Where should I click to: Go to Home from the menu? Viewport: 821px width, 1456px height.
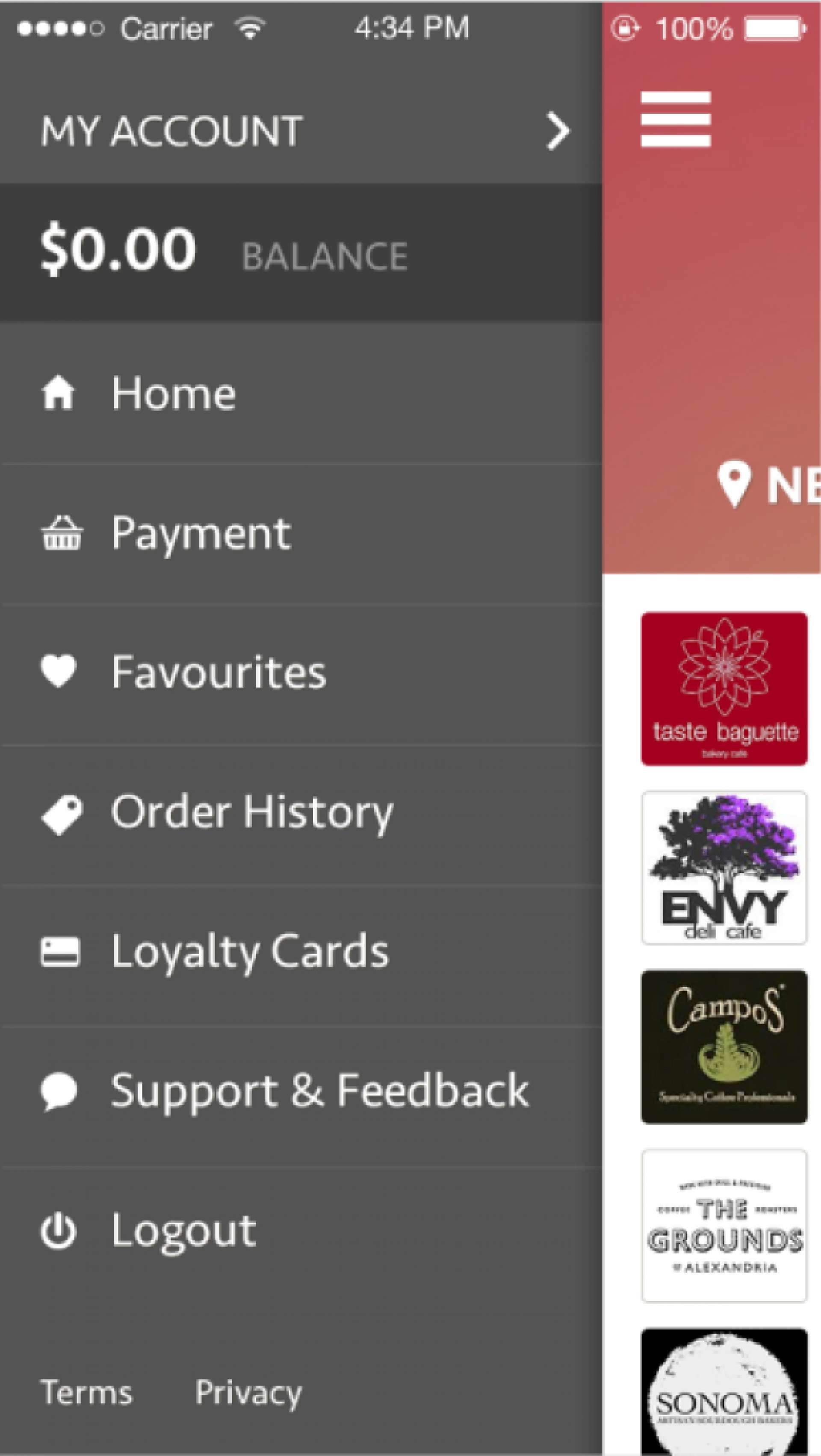(x=172, y=394)
